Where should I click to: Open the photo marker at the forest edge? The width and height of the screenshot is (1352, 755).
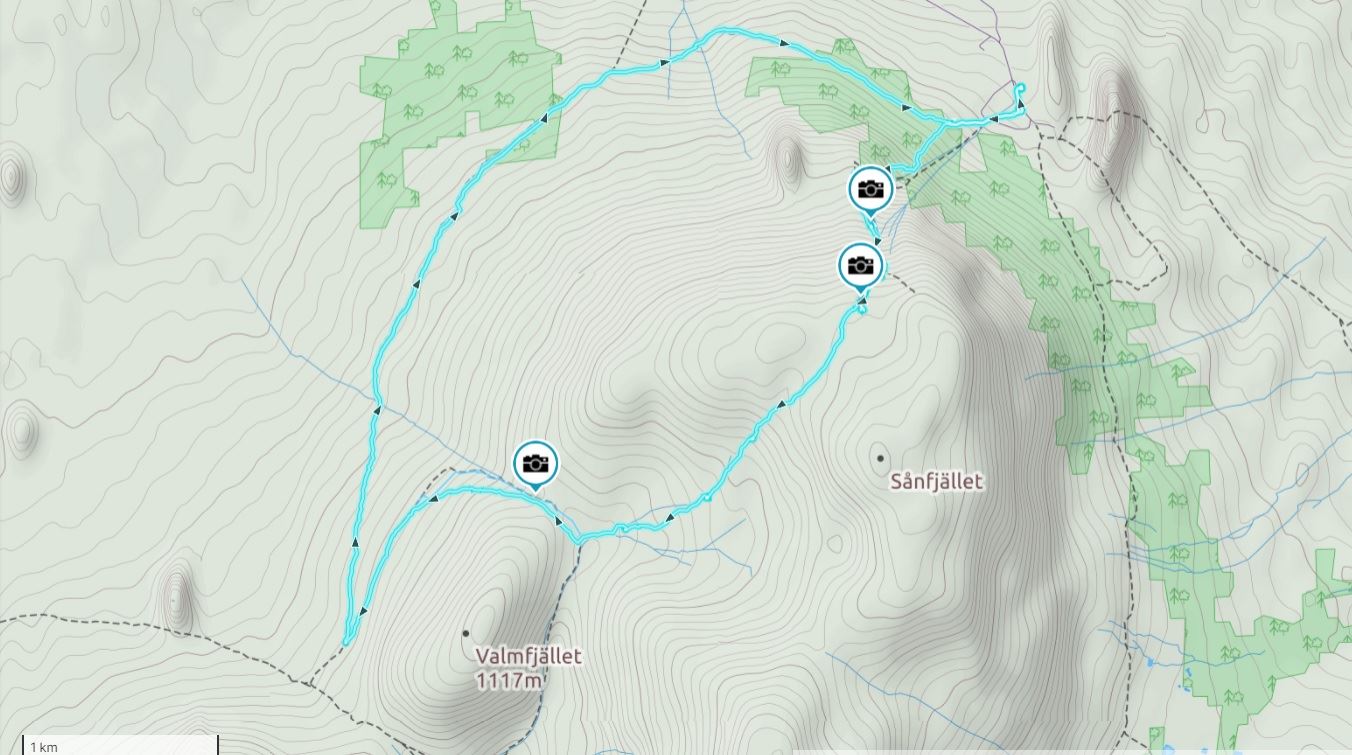(870, 188)
